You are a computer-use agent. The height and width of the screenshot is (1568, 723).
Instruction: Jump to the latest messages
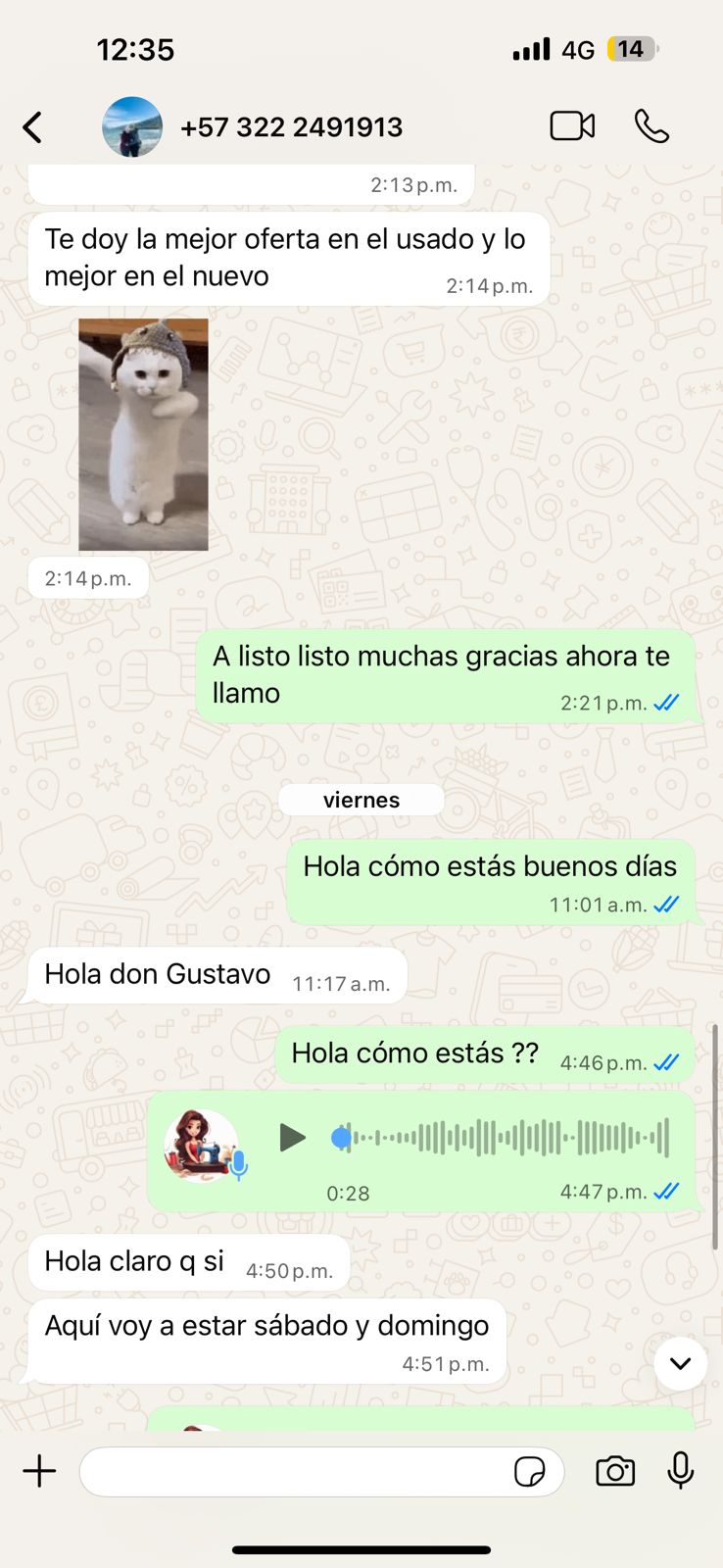coord(680,1363)
